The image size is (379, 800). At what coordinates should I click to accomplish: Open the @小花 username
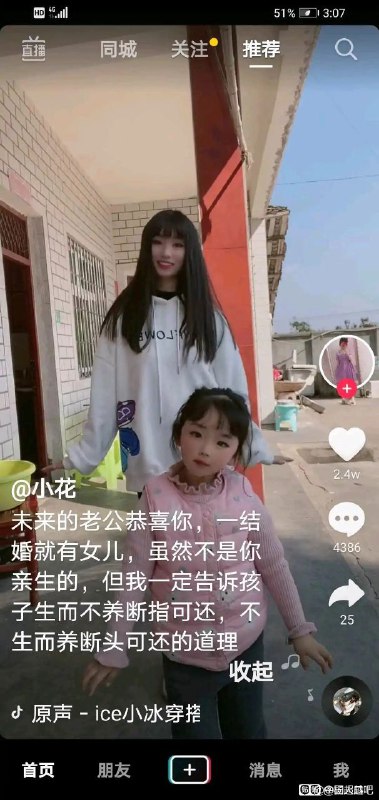pos(44,490)
